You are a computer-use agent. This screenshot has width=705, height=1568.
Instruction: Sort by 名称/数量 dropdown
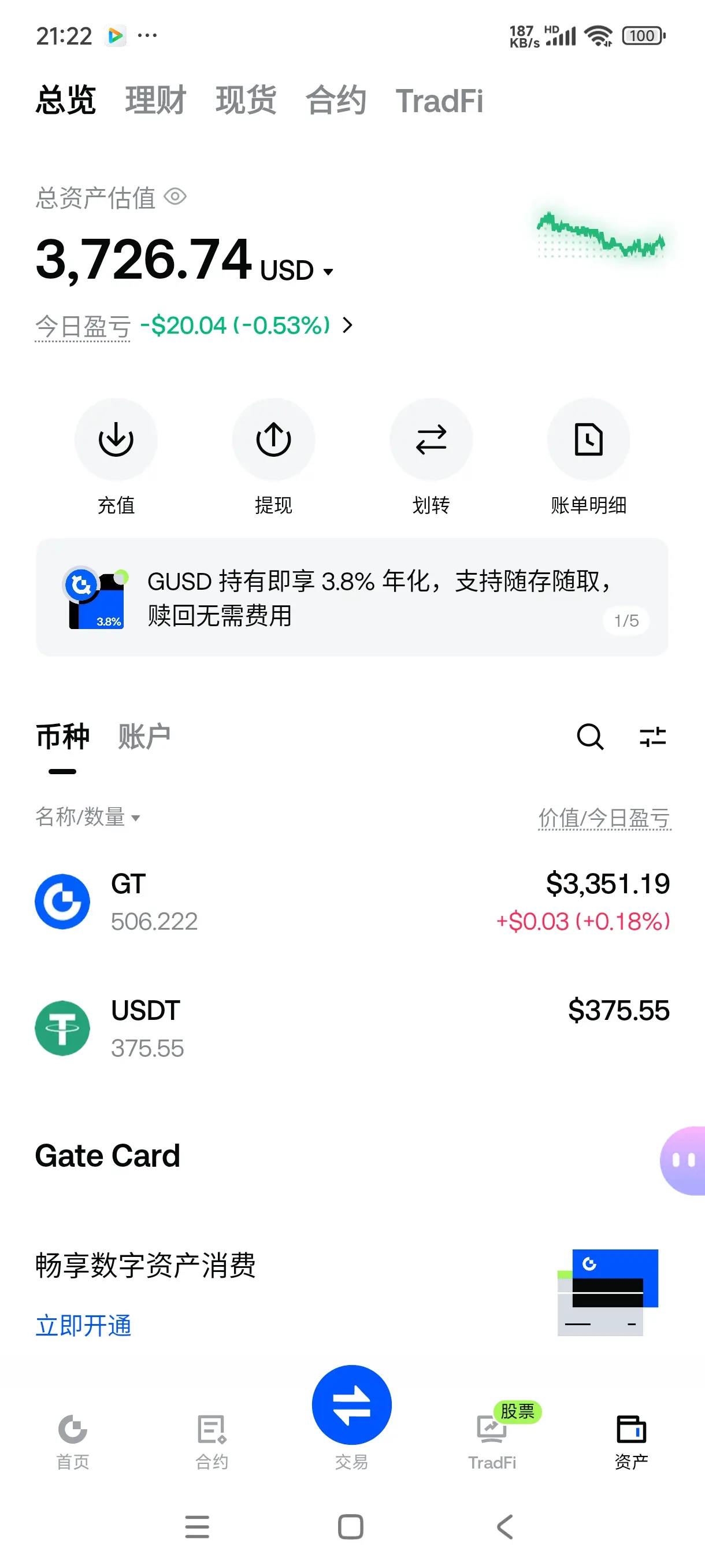point(88,817)
